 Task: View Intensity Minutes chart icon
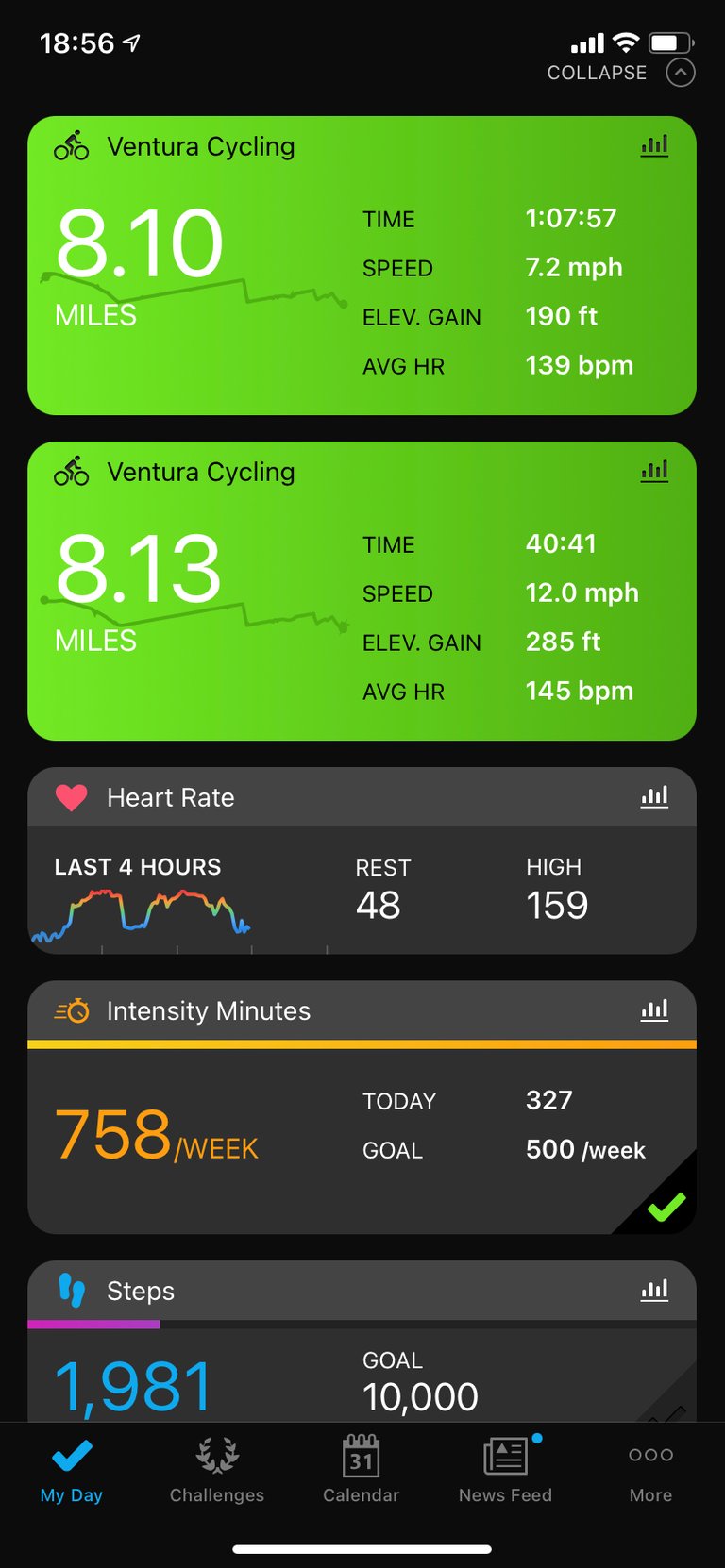(654, 1010)
